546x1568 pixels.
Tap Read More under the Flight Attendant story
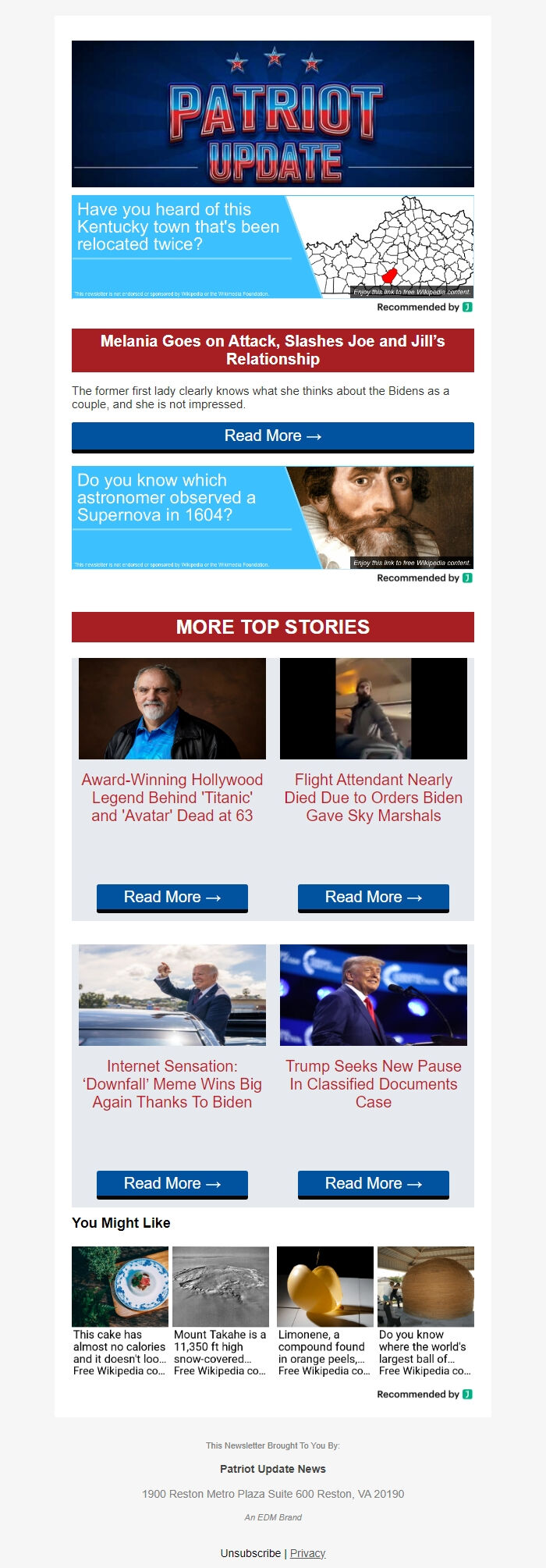[374, 898]
